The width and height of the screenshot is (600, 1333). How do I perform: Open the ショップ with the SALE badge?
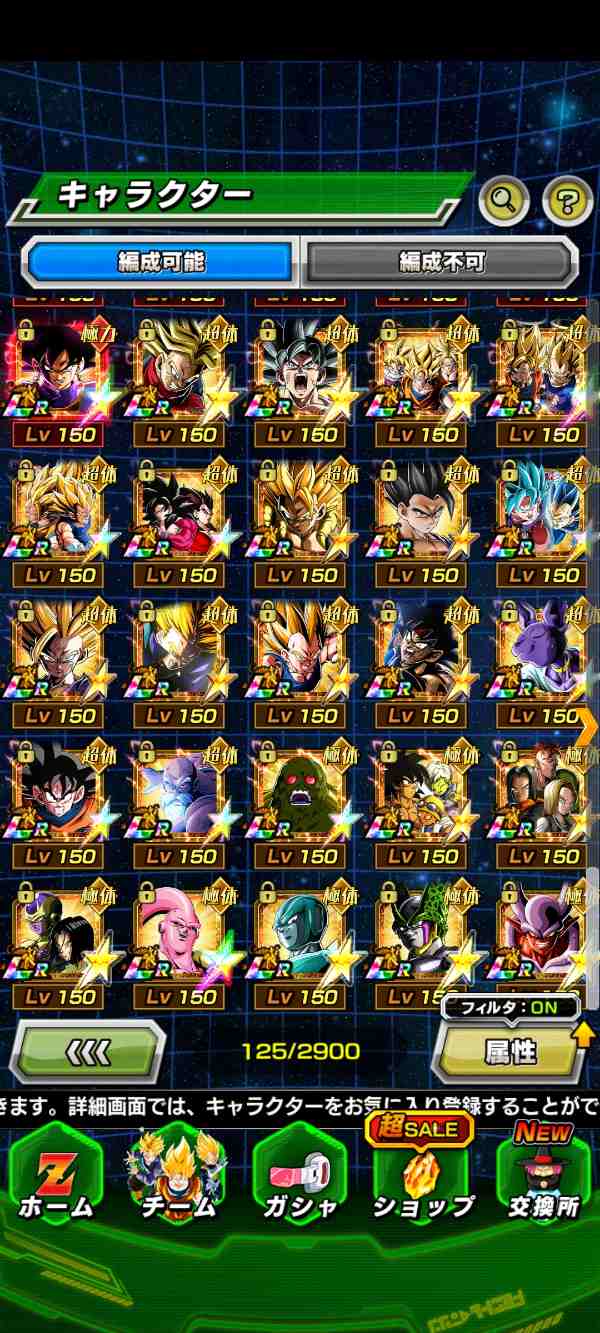(x=422, y=1178)
